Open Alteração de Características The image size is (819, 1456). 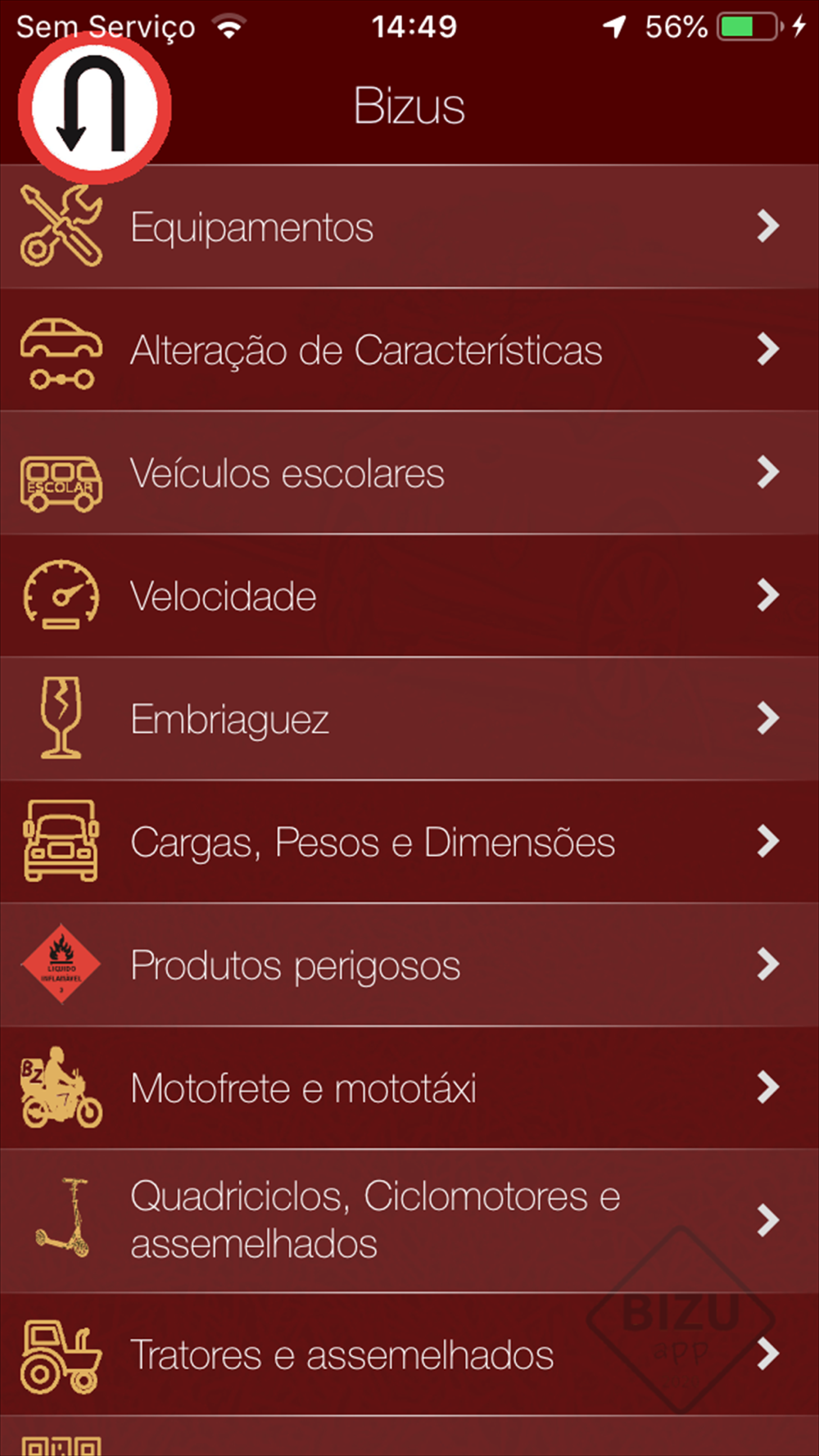[409, 350]
